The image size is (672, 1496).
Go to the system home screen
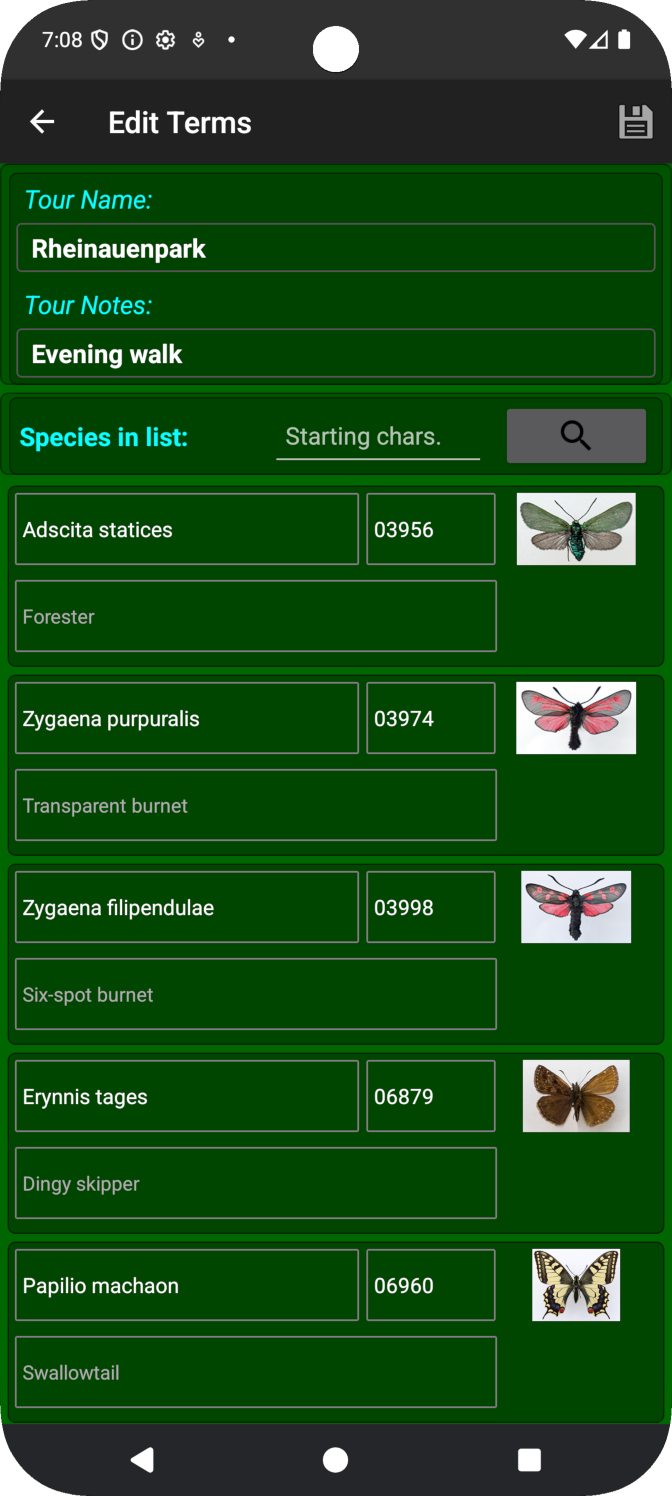coord(336,1460)
